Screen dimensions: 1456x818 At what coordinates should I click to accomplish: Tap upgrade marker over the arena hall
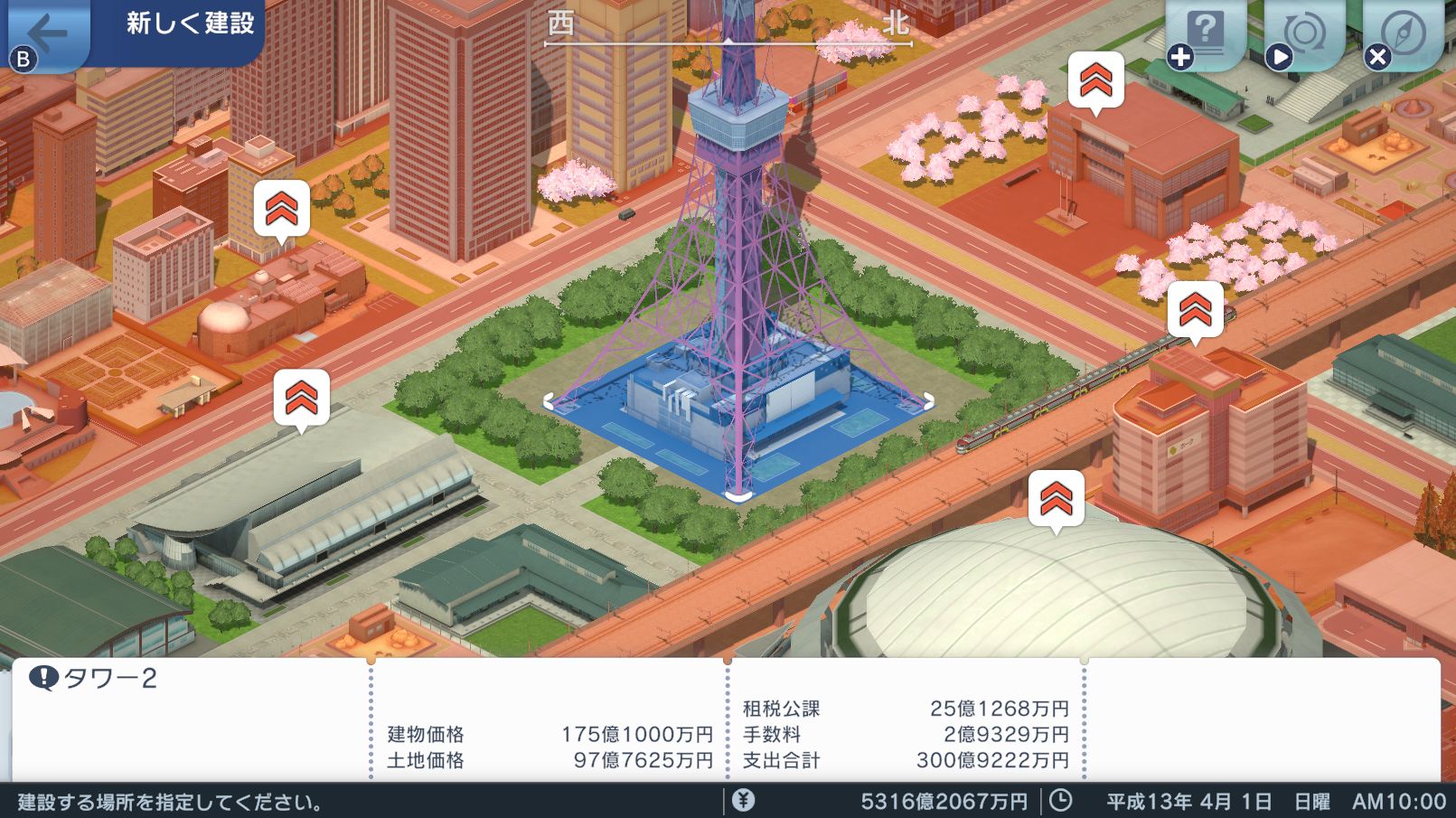[x=301, y=397]
